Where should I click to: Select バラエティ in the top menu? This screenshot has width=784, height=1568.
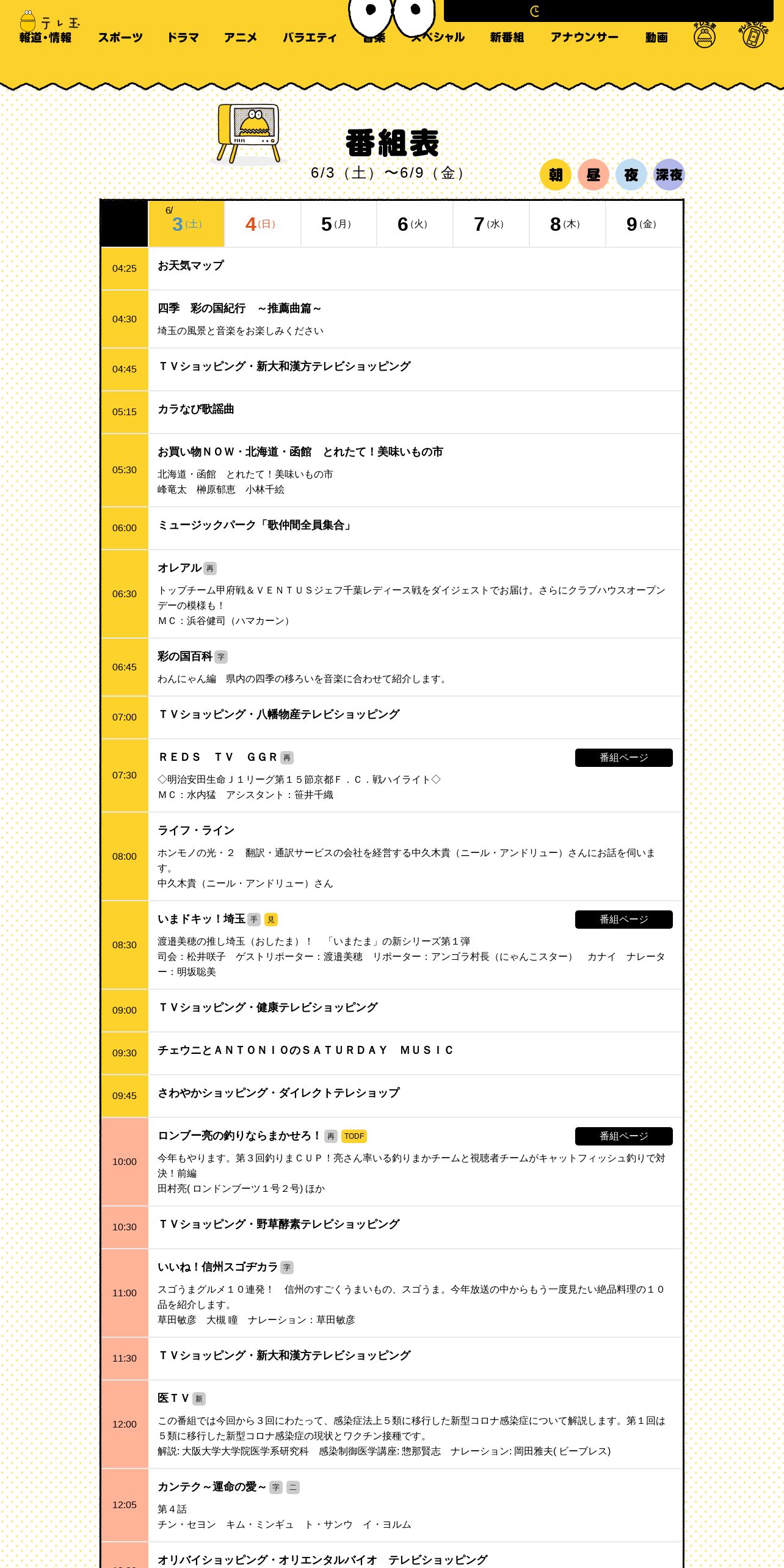(x=310, y=38)
